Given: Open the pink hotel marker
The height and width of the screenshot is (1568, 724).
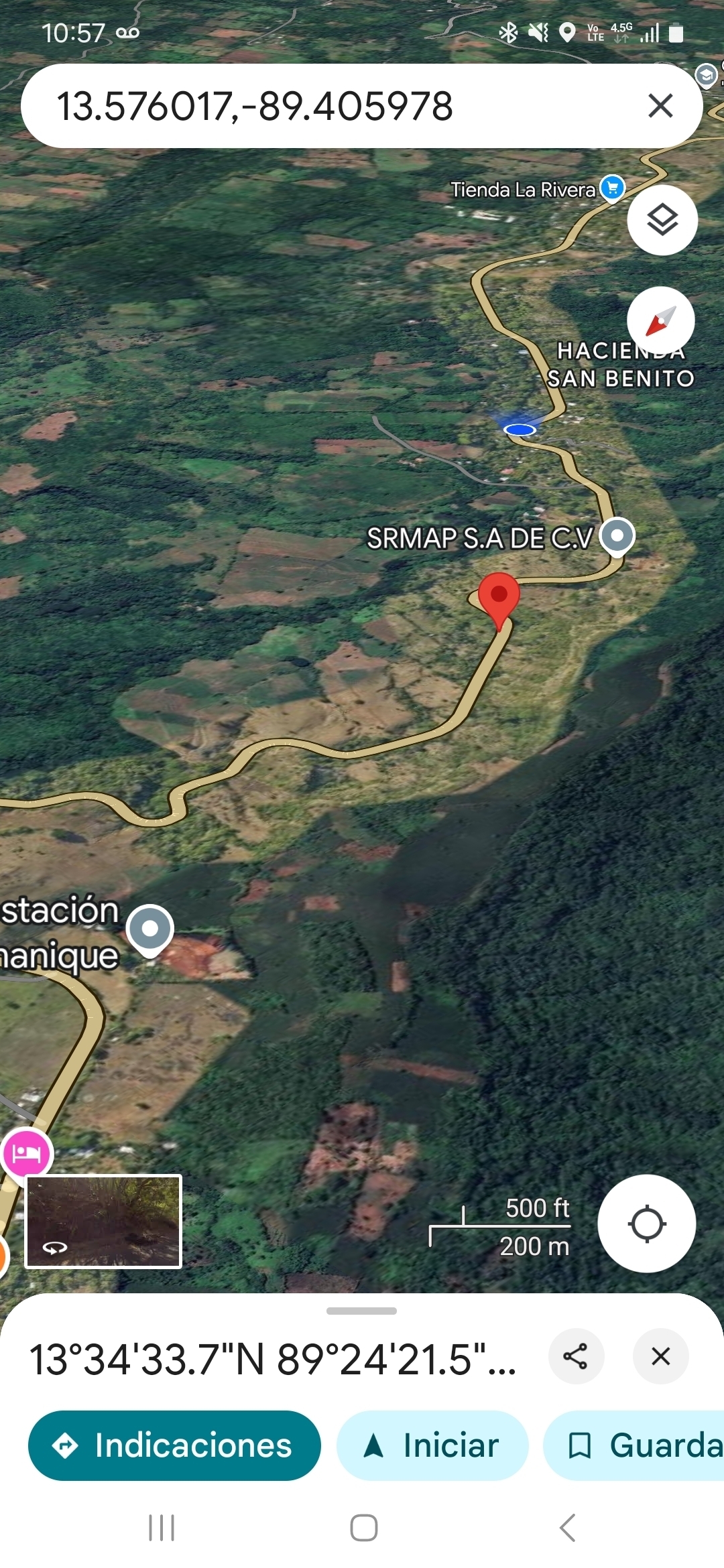Looking at the screenshot, I should [x=27, y=1153].
